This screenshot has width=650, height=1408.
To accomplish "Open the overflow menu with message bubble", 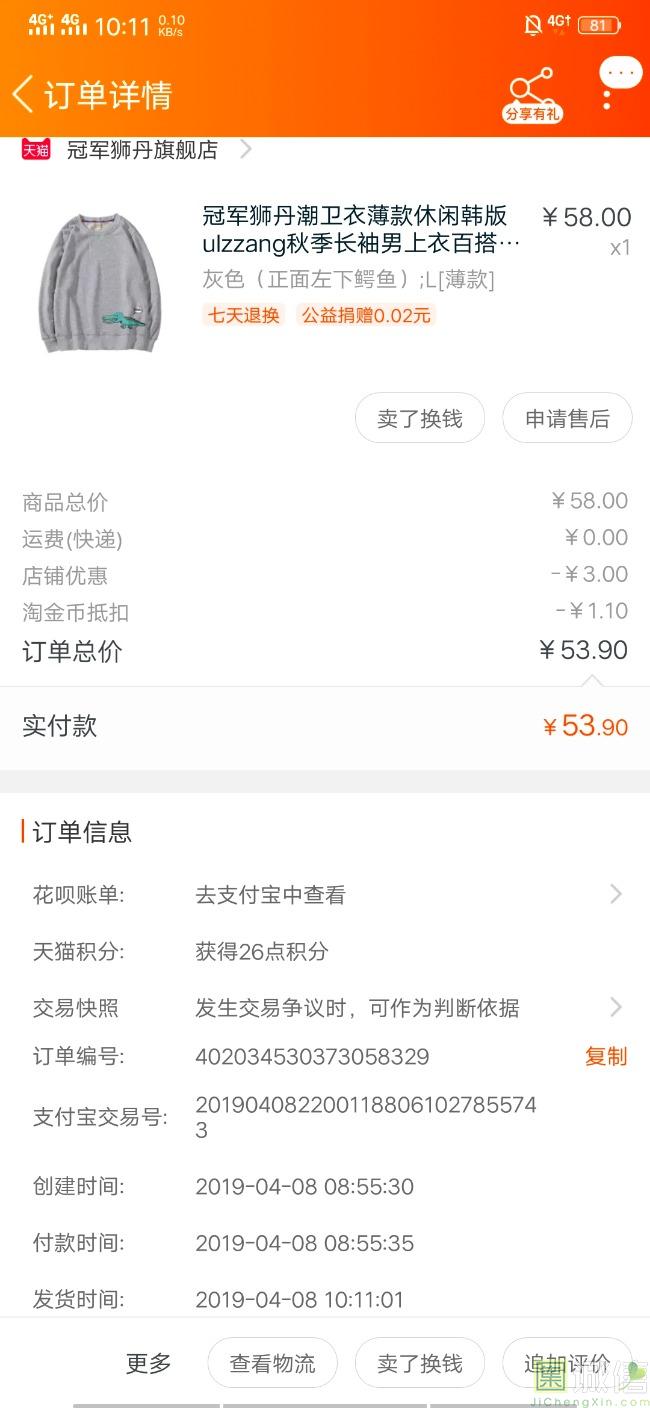I will click(x=613, y=85).
